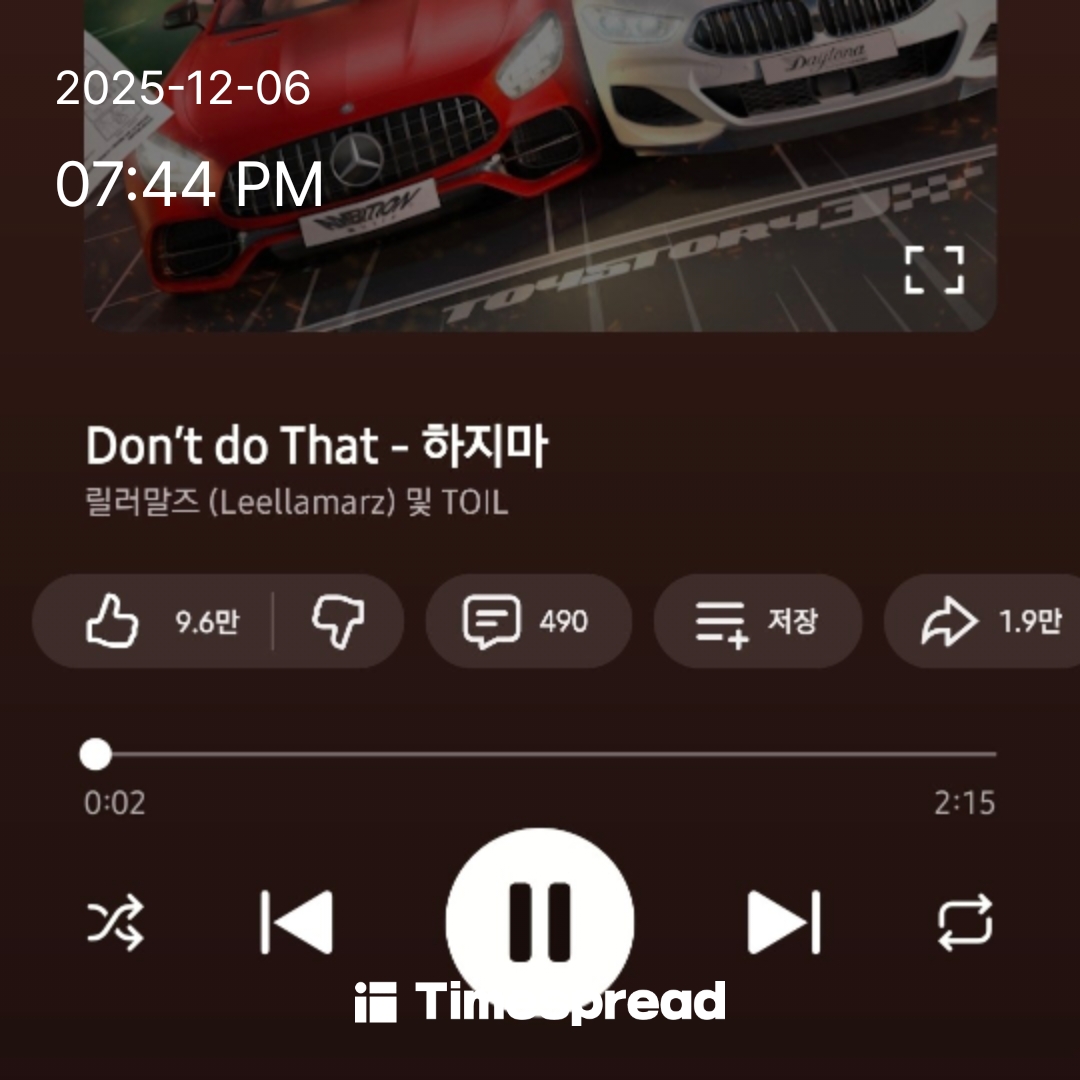Dislike this song
Image resolution: width=1080 pixels, height=1080 pixels.
coord(338,622)
